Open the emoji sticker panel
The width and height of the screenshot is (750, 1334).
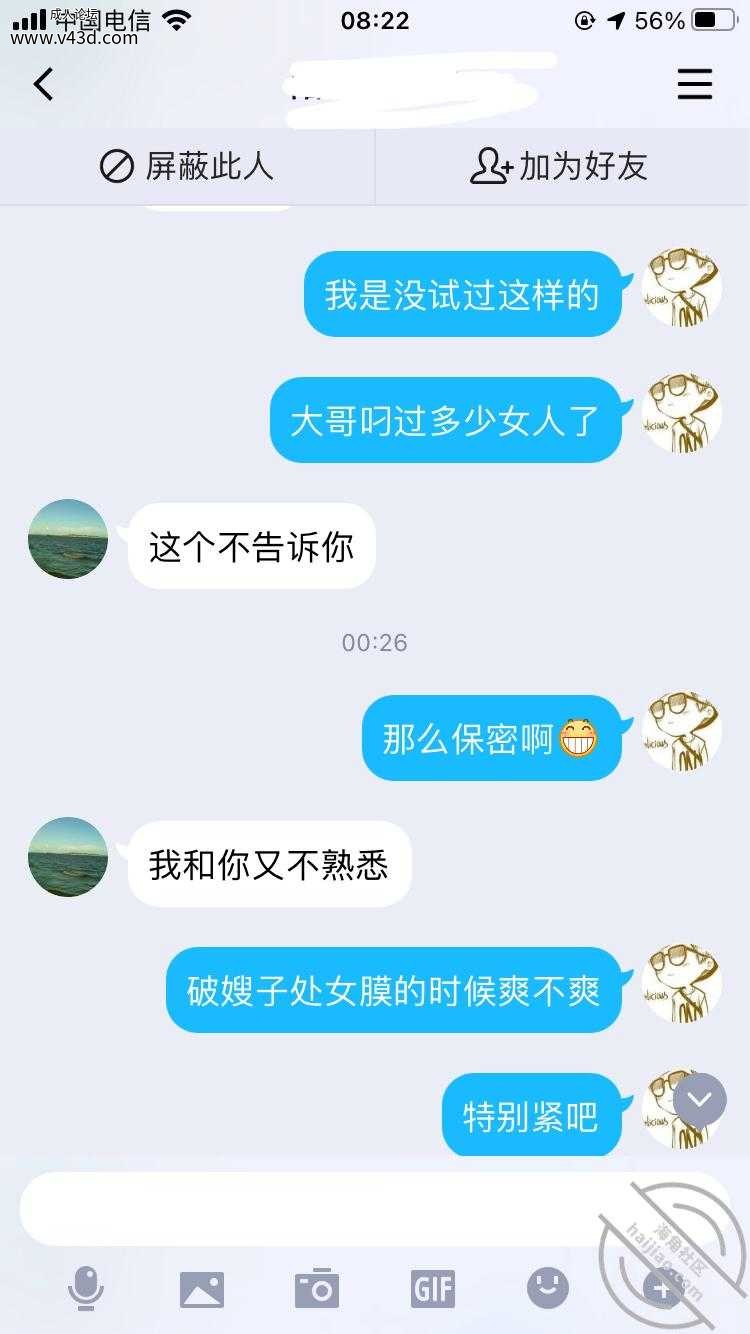pos(548,1288)
